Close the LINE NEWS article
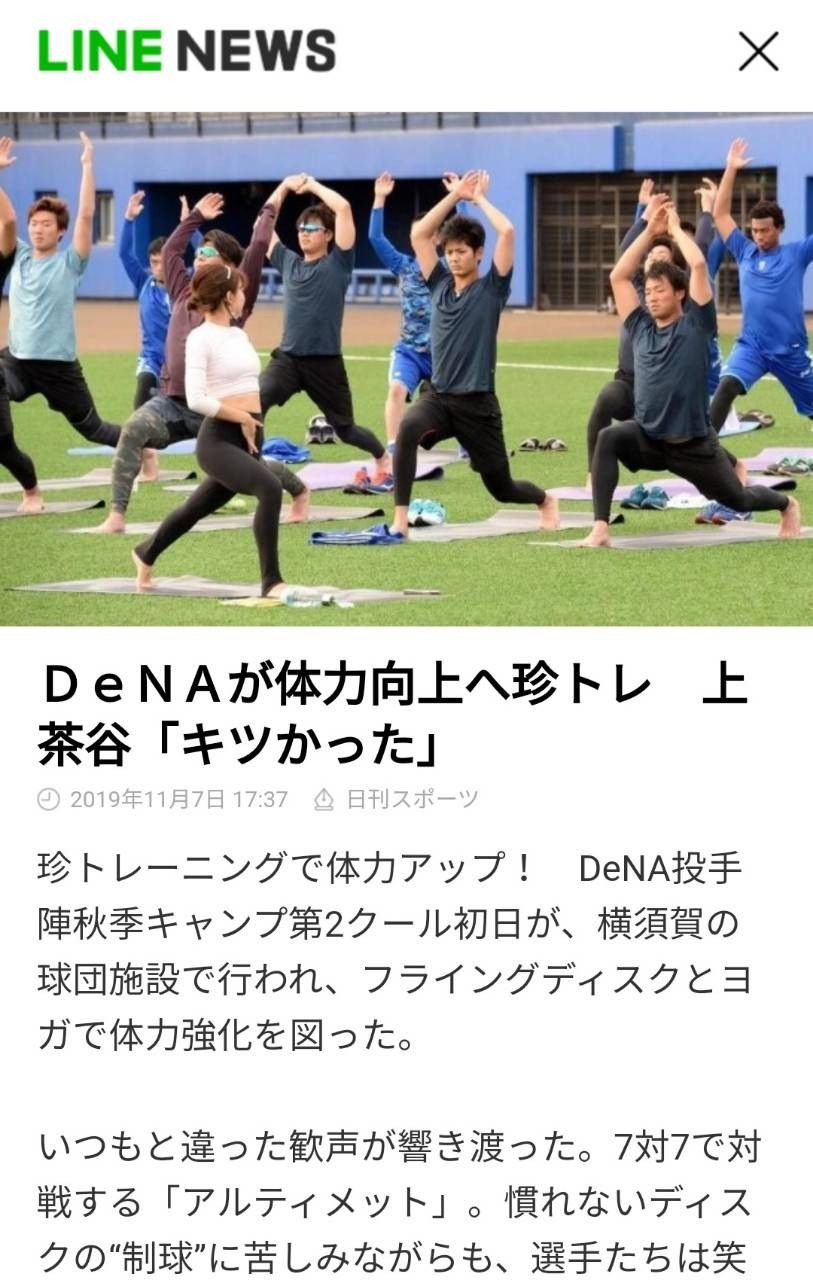Image resolution: width=813 pixels, height=1280 pixels. click(758, 52)
